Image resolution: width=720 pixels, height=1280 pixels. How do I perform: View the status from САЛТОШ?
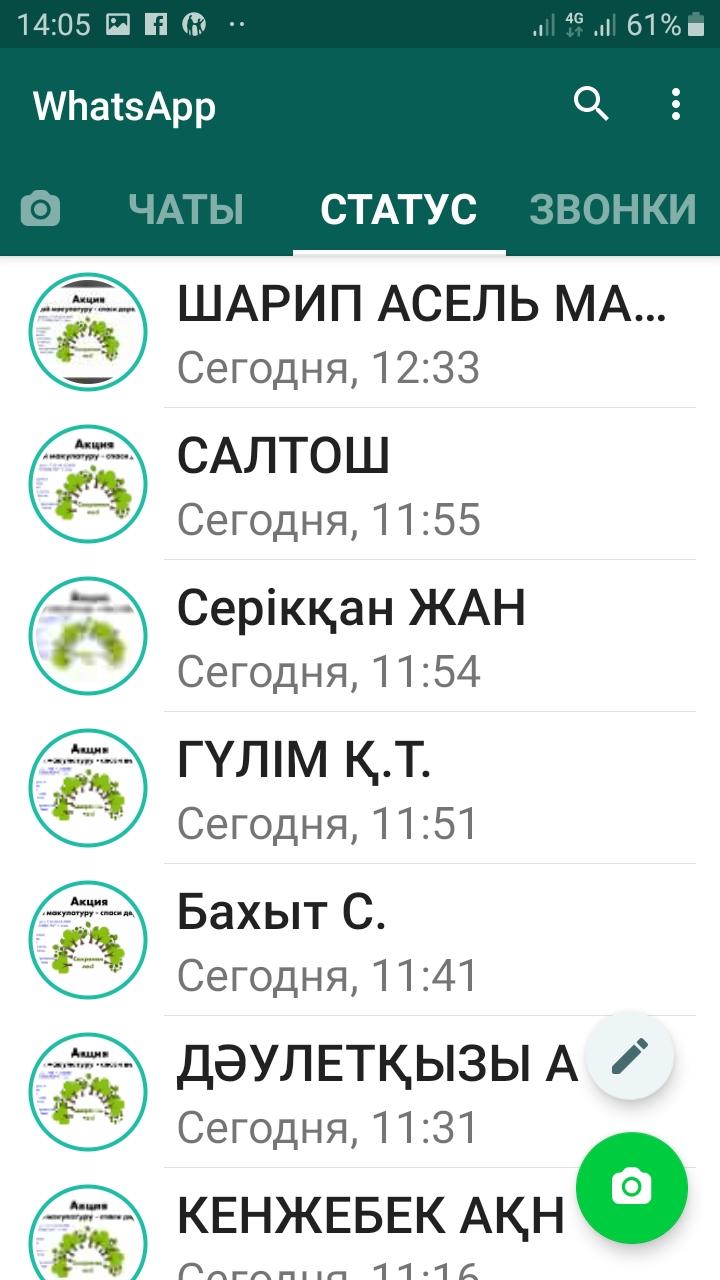pyautogui.click(x=360, y=484)
